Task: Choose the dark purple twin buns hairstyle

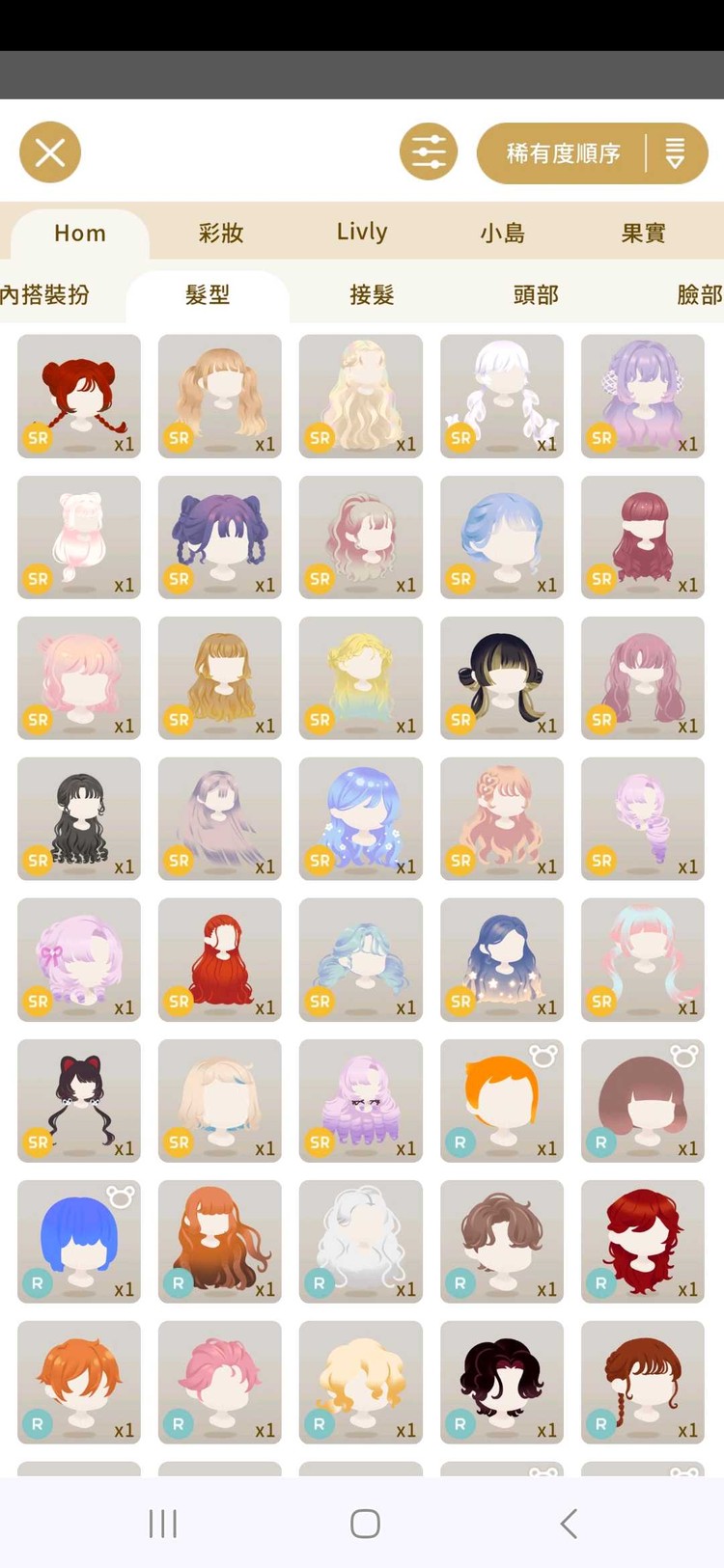Action: pos(220,536)
